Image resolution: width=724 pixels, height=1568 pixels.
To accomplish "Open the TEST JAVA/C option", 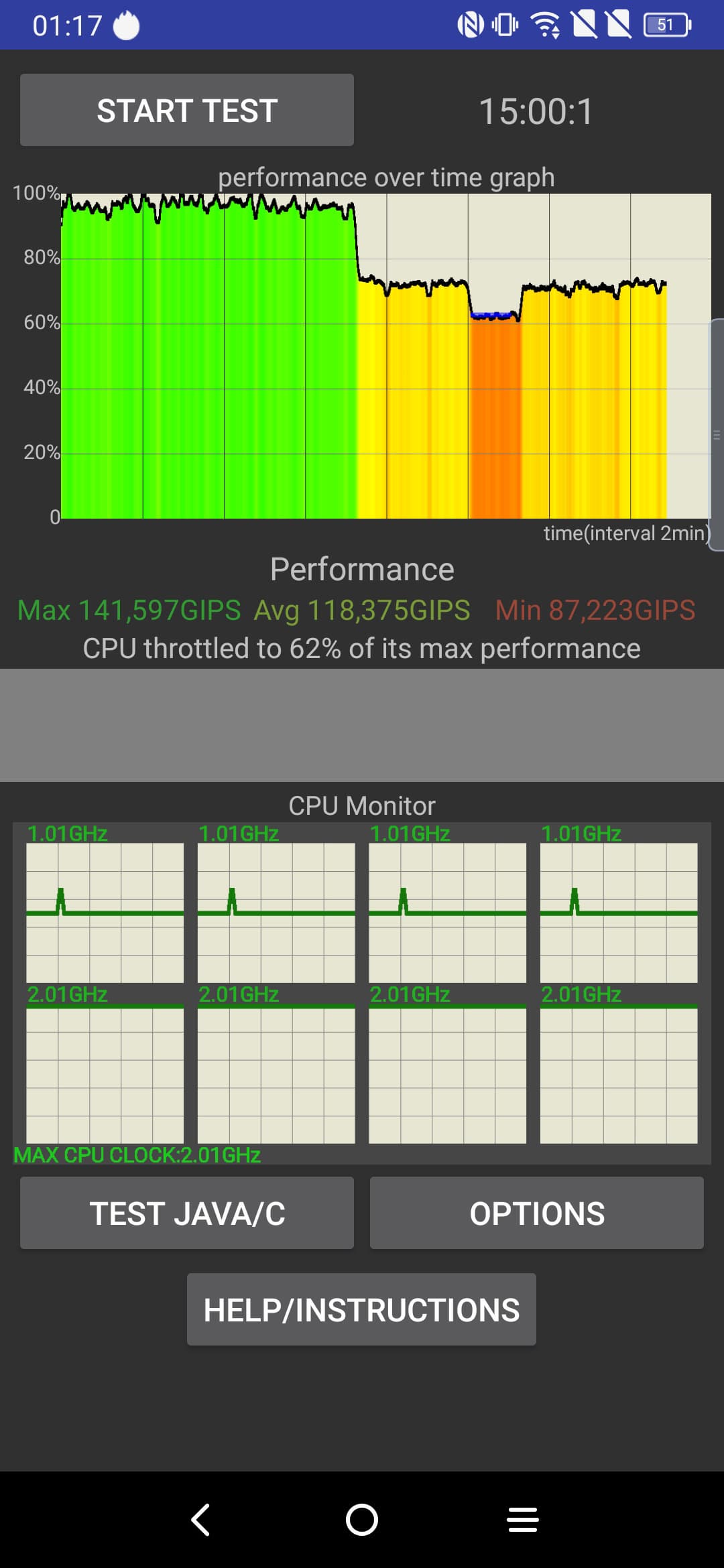I will pyautogui.click(x=187, y=1214).
